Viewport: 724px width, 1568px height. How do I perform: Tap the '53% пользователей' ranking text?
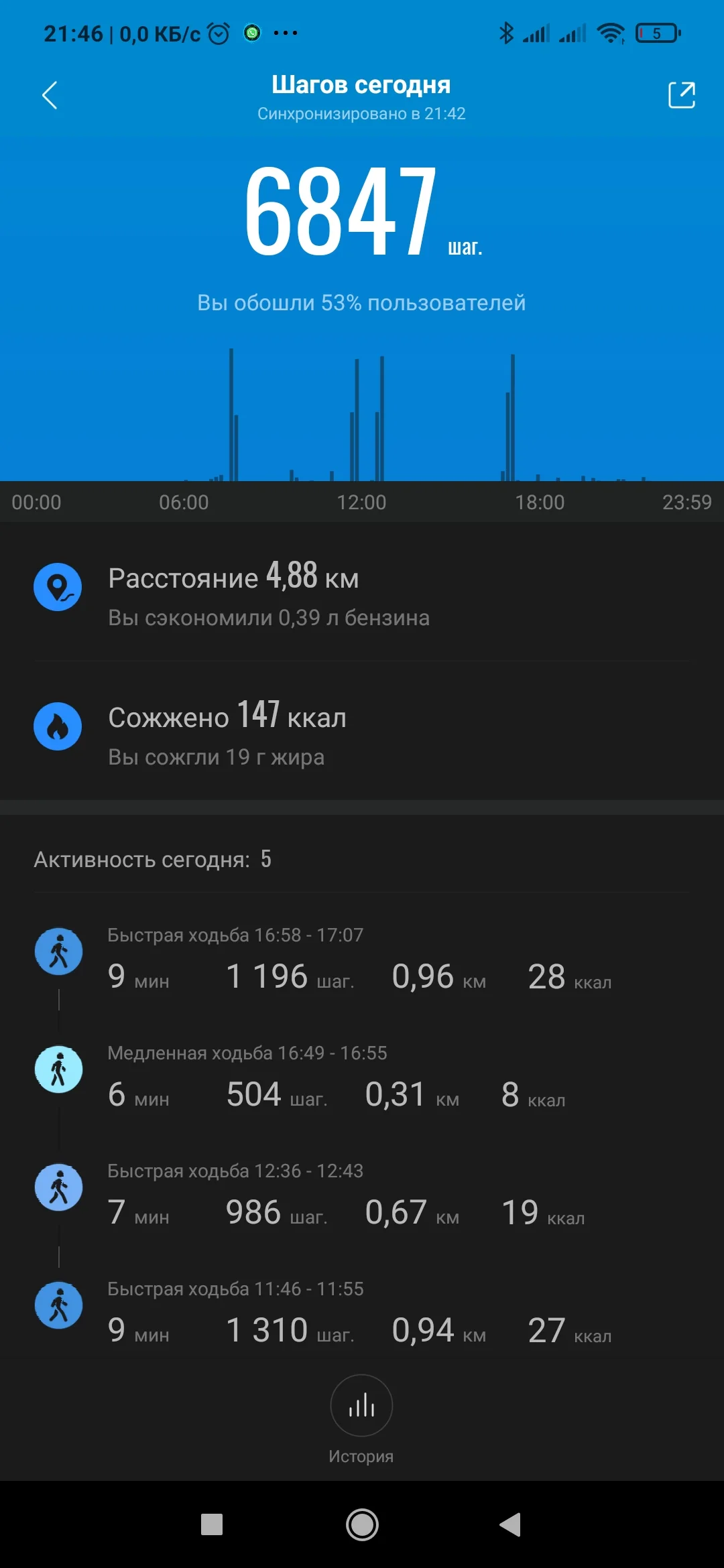pyautogui.click(x=362, y=303)
